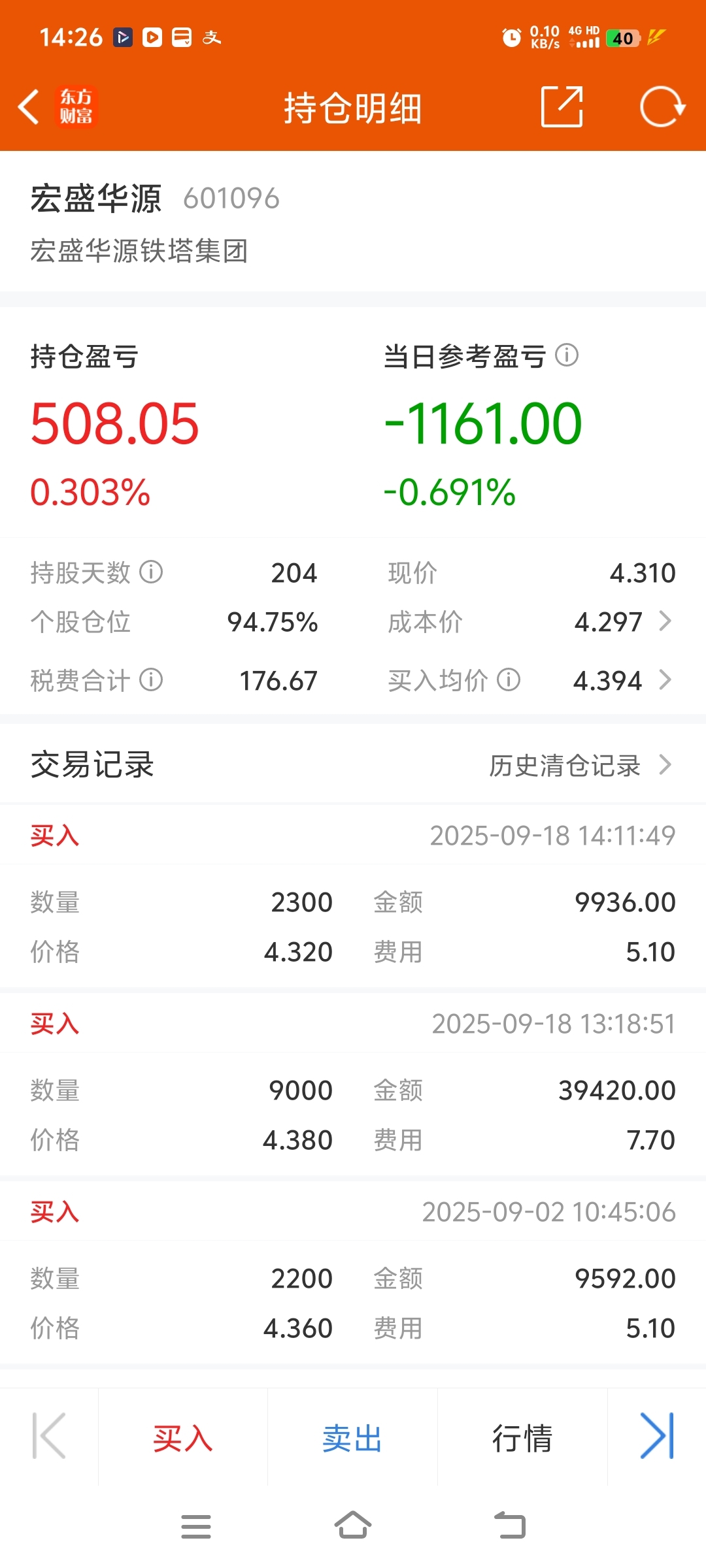The height and width of the screenshot is (1568, 706).
Task: Open 行情 for this stock
Action: 522,1439
